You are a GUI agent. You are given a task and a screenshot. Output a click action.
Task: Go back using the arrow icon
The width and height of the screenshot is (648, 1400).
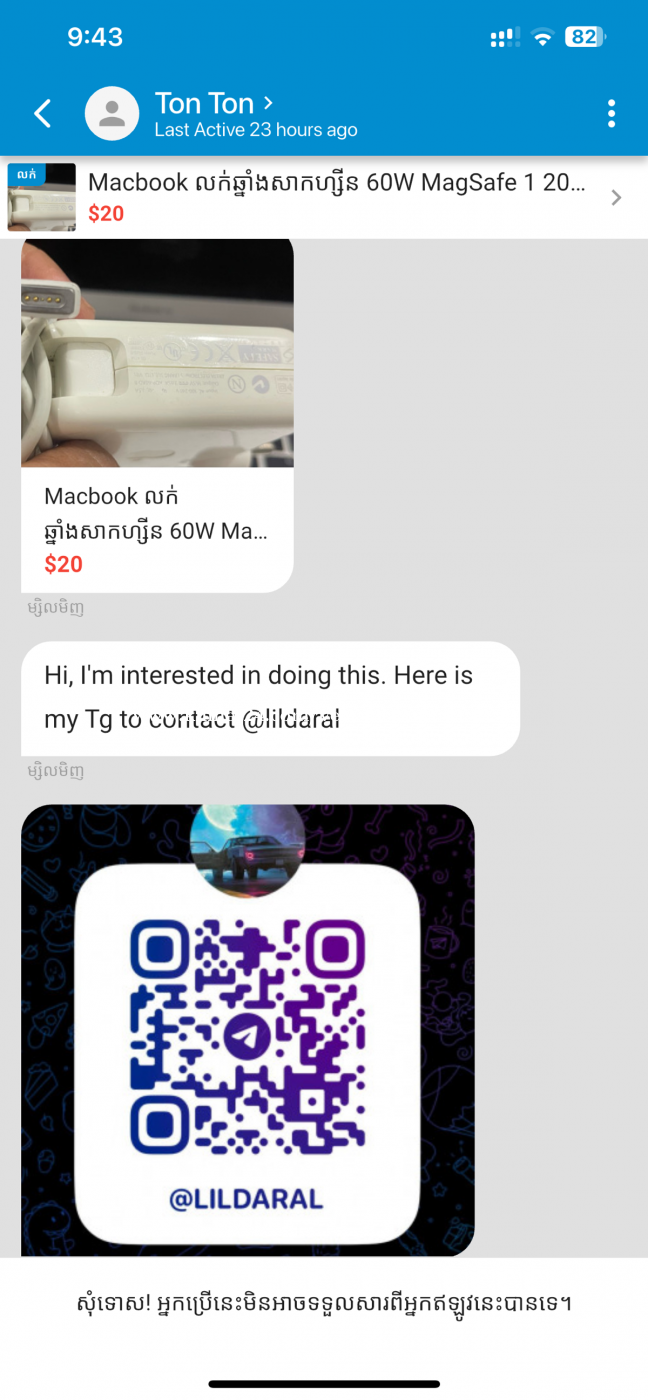43,114
